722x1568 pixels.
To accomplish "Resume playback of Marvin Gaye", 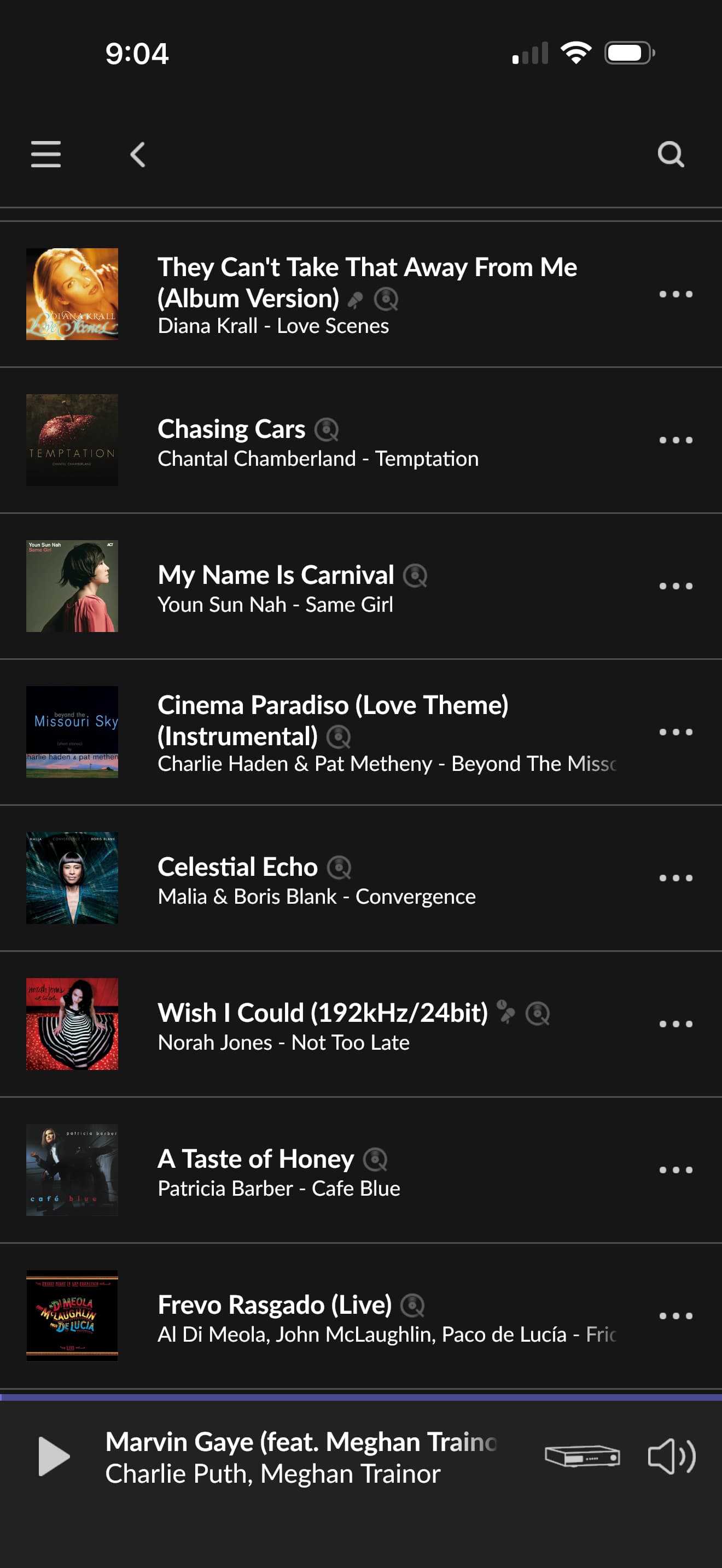I will 54,1456.
